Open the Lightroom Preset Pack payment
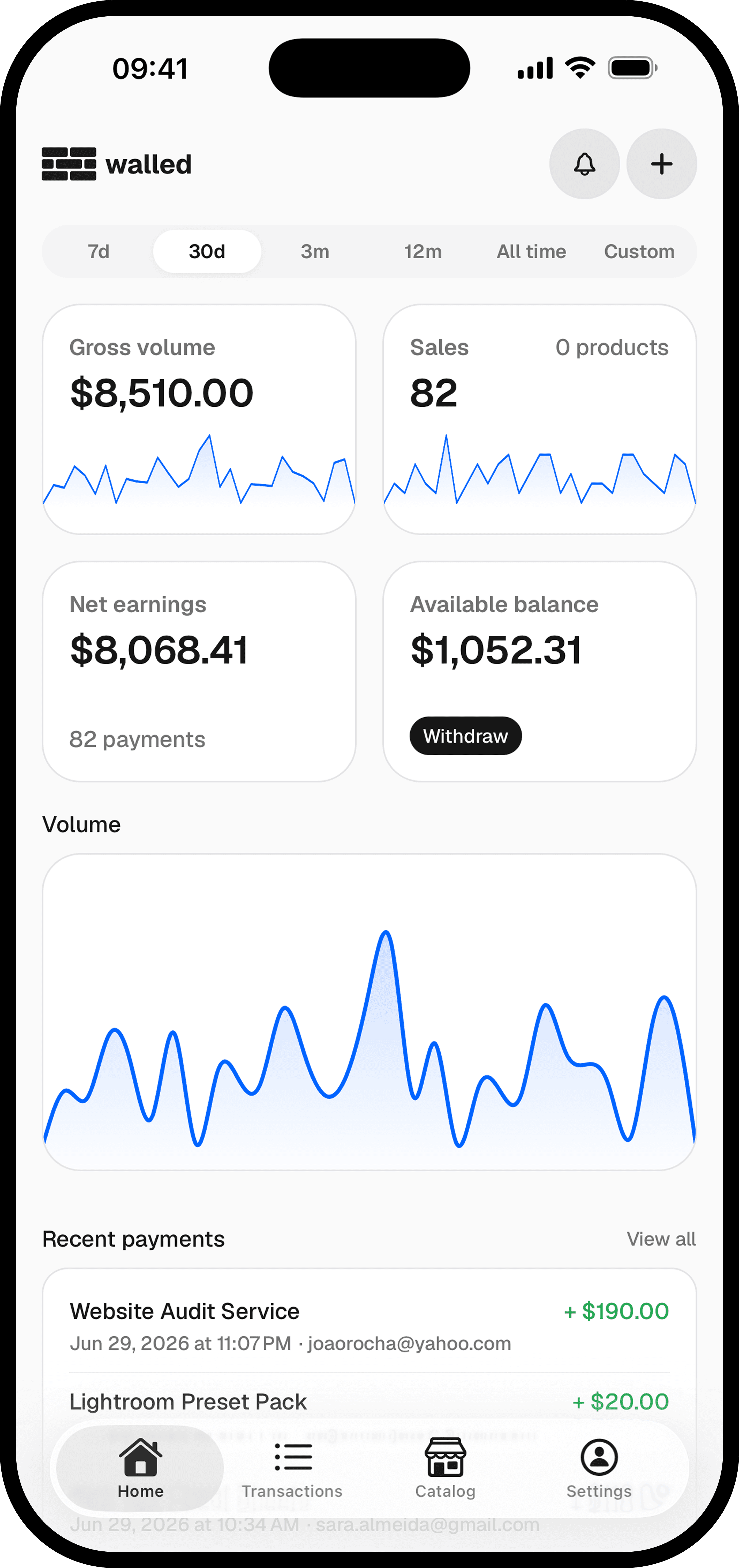This screenshot has height=1568, width=739. tap(369, 1401)
